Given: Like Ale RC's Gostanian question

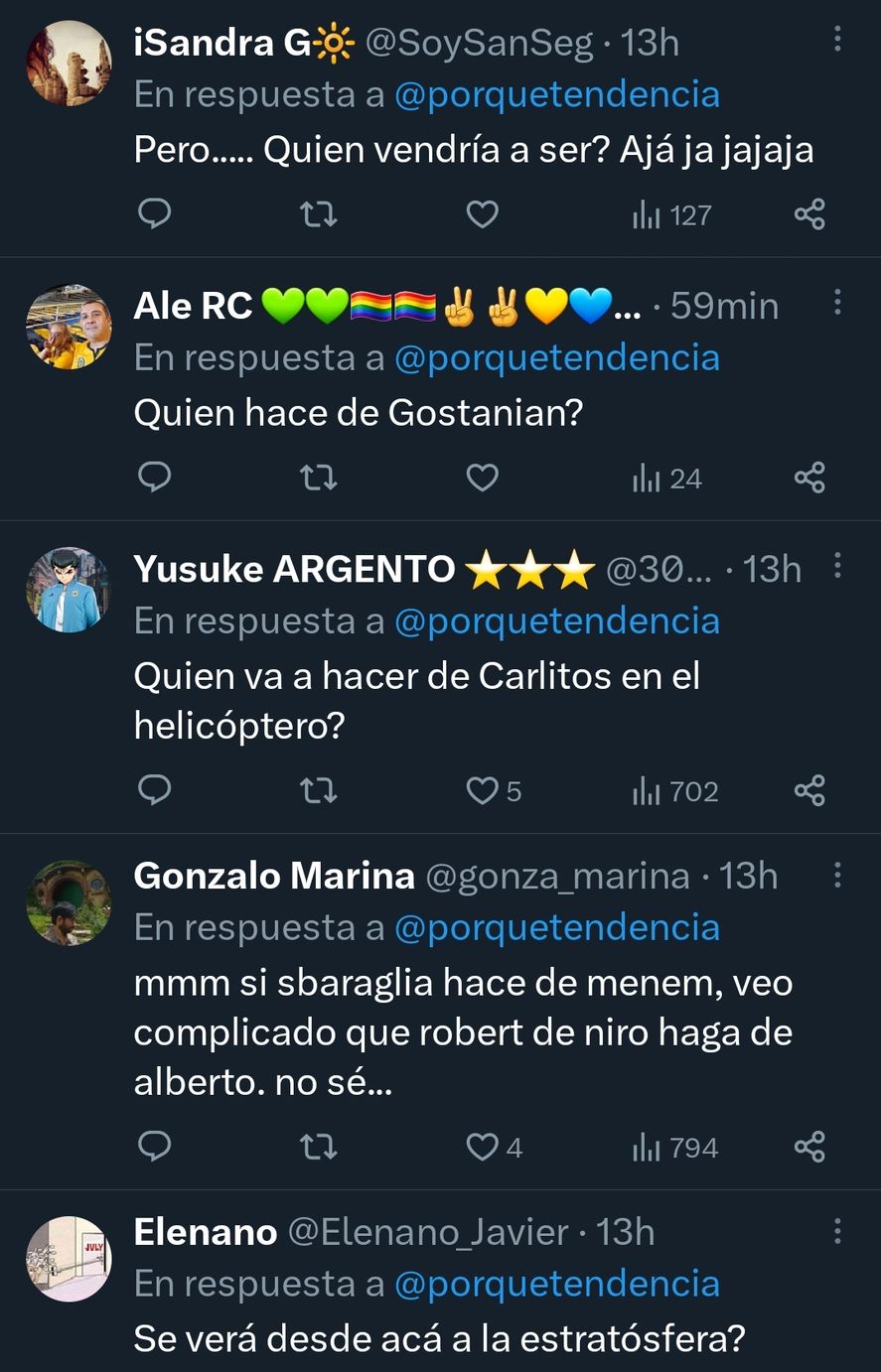Looking at the screenshot, I should pyautogui.click(x=482, y=478).
